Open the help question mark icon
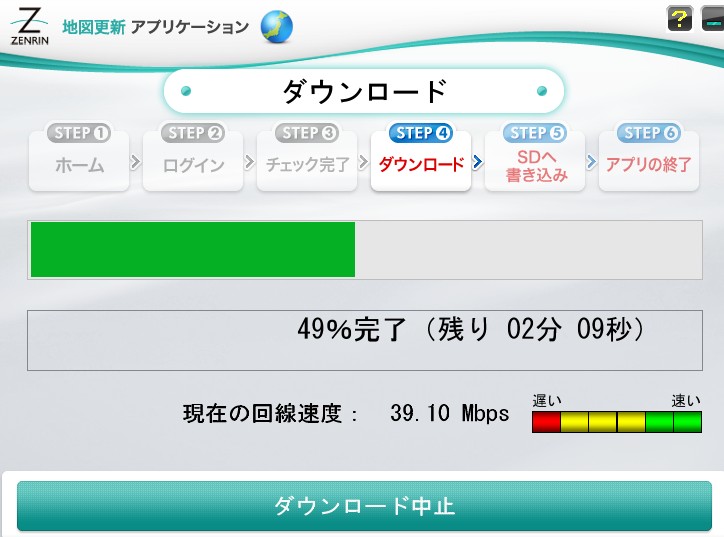Viewport: 724px width, 537px height. 680,17
